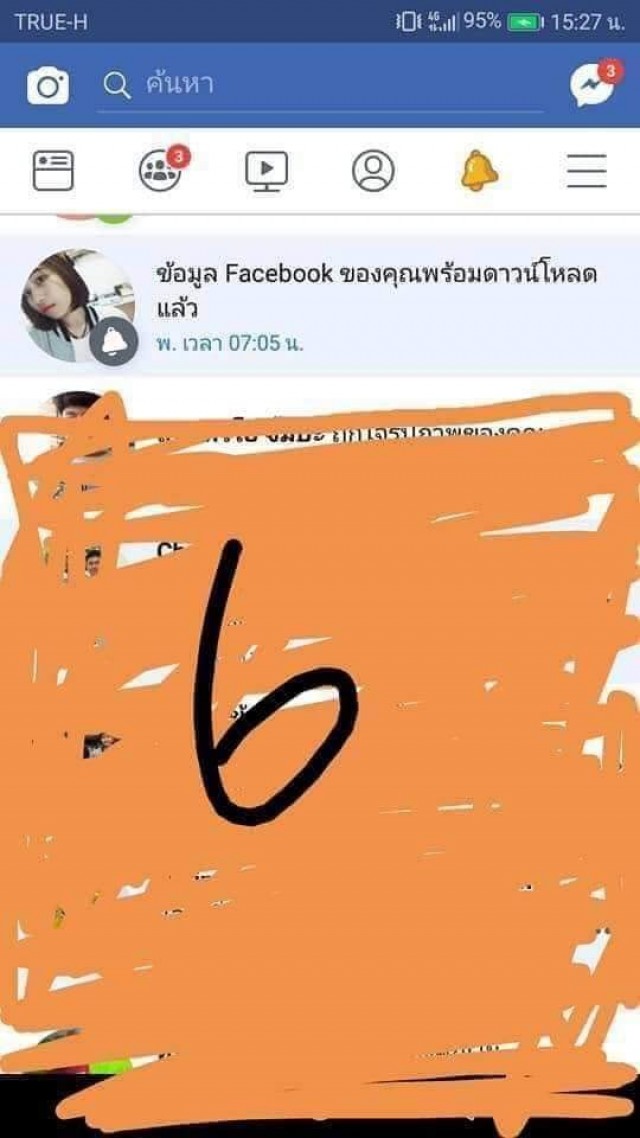Switch to the Friends/Groups tab
The height and width of the screenshot is (1138, 640).
click(x=160, y=171)
